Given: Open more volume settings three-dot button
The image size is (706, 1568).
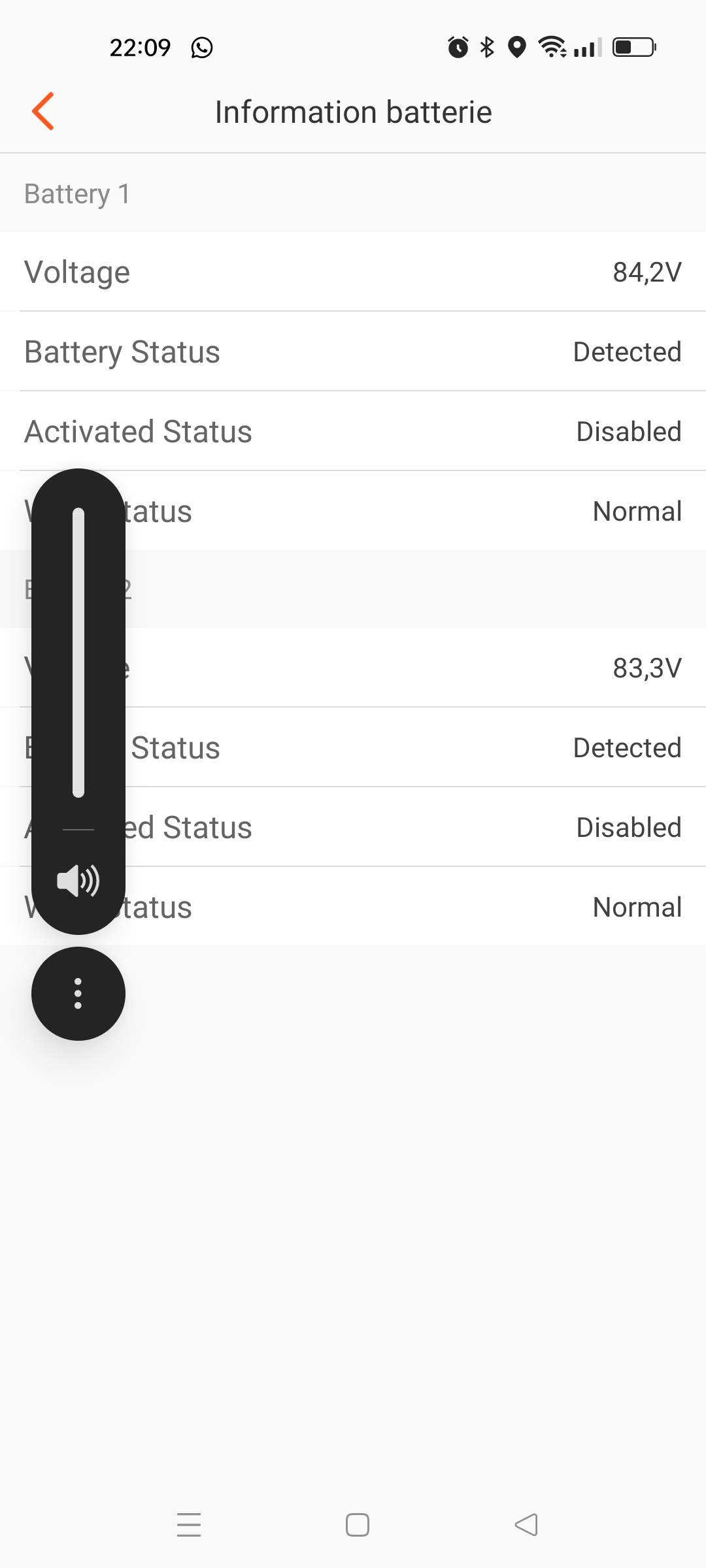Looking at the screenshot, I should point(78,994).
